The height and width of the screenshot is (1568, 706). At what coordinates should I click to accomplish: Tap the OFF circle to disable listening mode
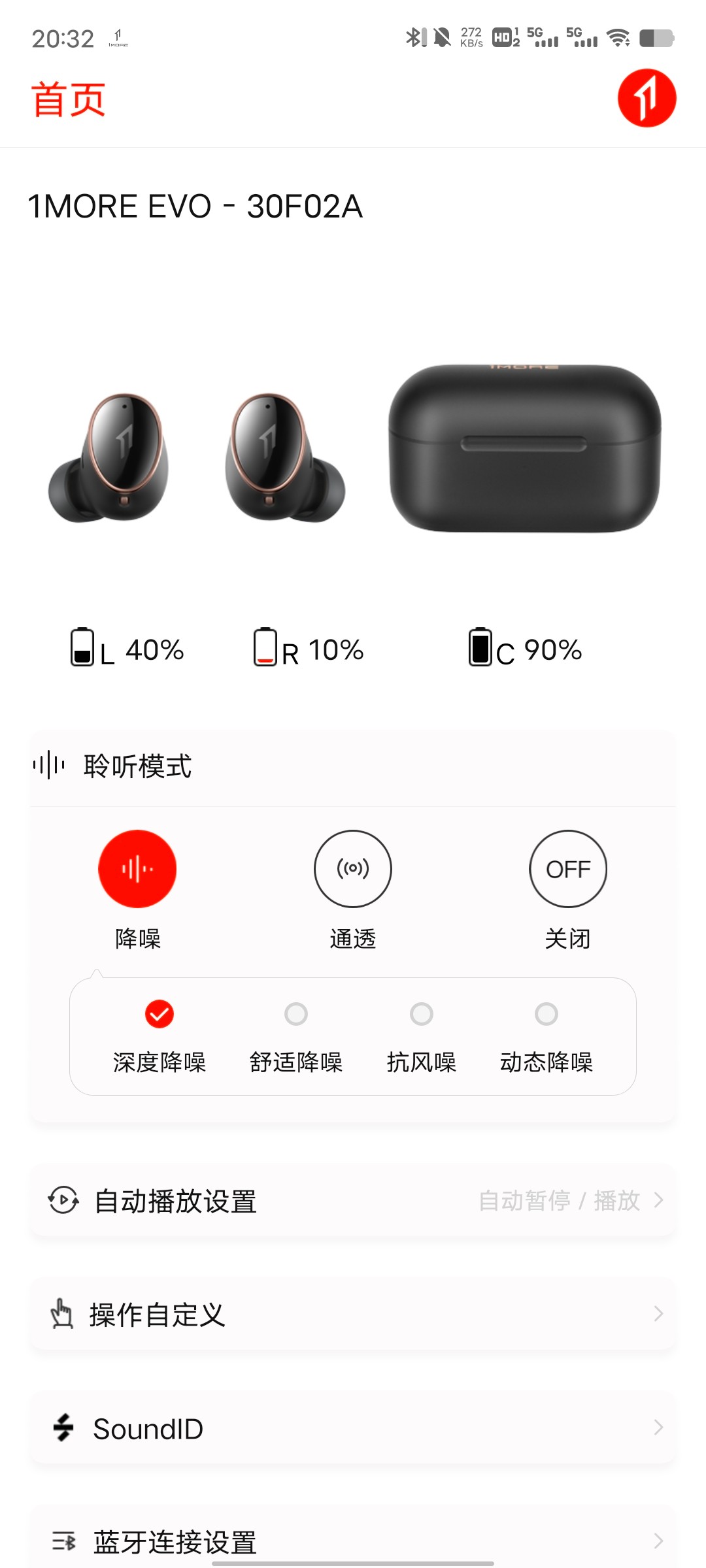[568, 868]
